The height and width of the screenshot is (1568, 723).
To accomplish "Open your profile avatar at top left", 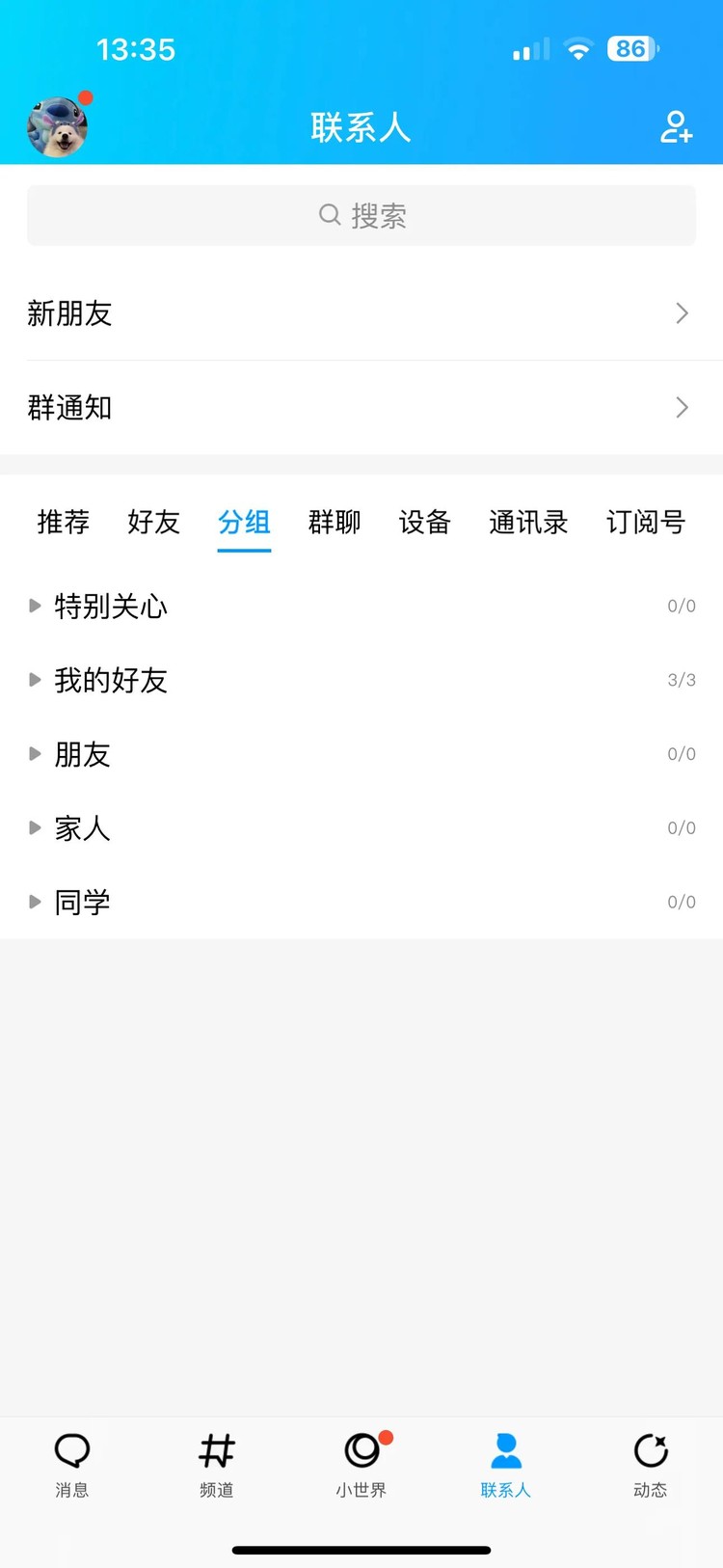I will [x=58, y=126].
